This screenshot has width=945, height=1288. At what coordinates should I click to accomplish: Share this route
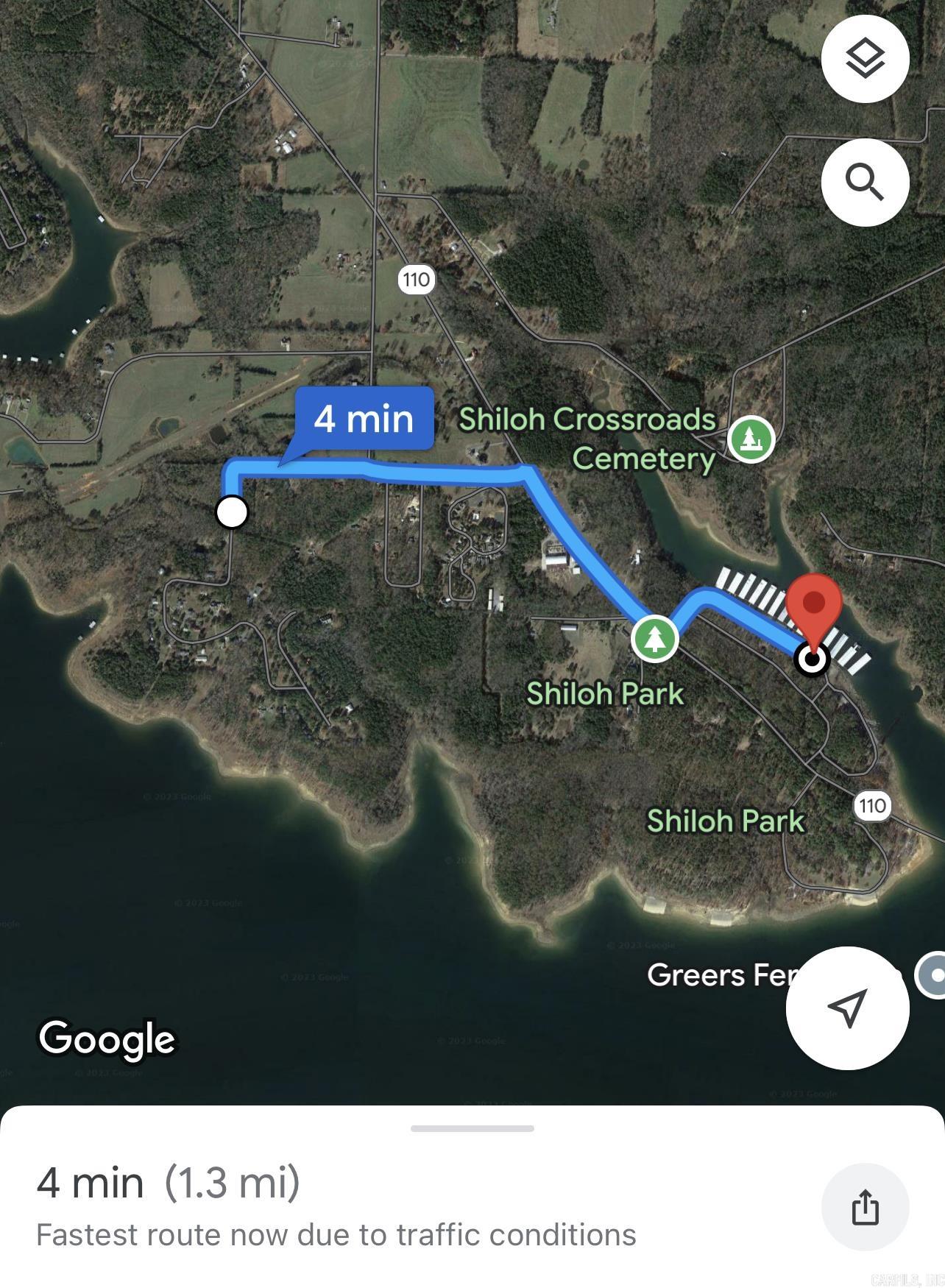pos(865,1207)
